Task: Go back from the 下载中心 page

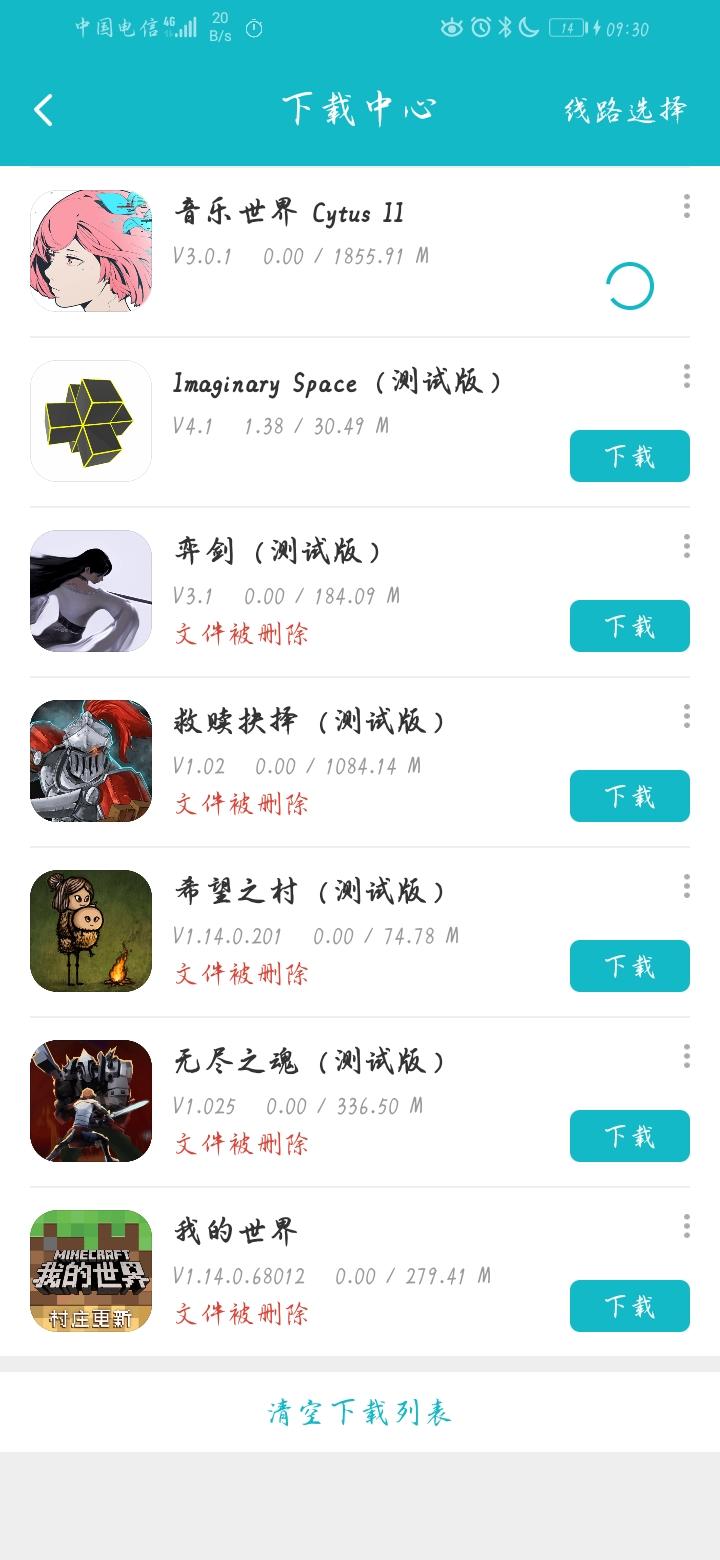Action: pyautogui.click(x=43, y=110)
